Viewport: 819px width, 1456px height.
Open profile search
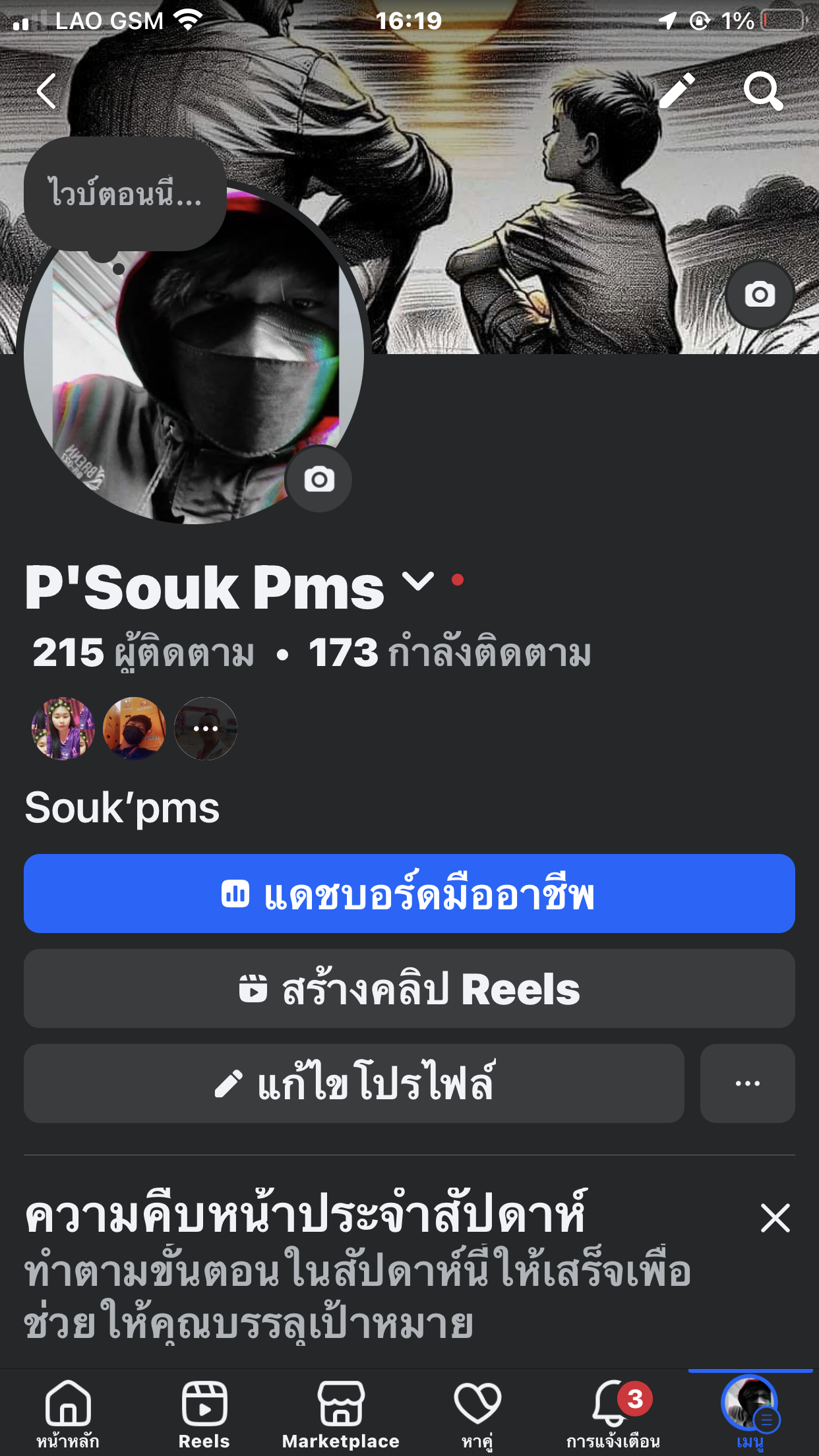tap(763, 90)
